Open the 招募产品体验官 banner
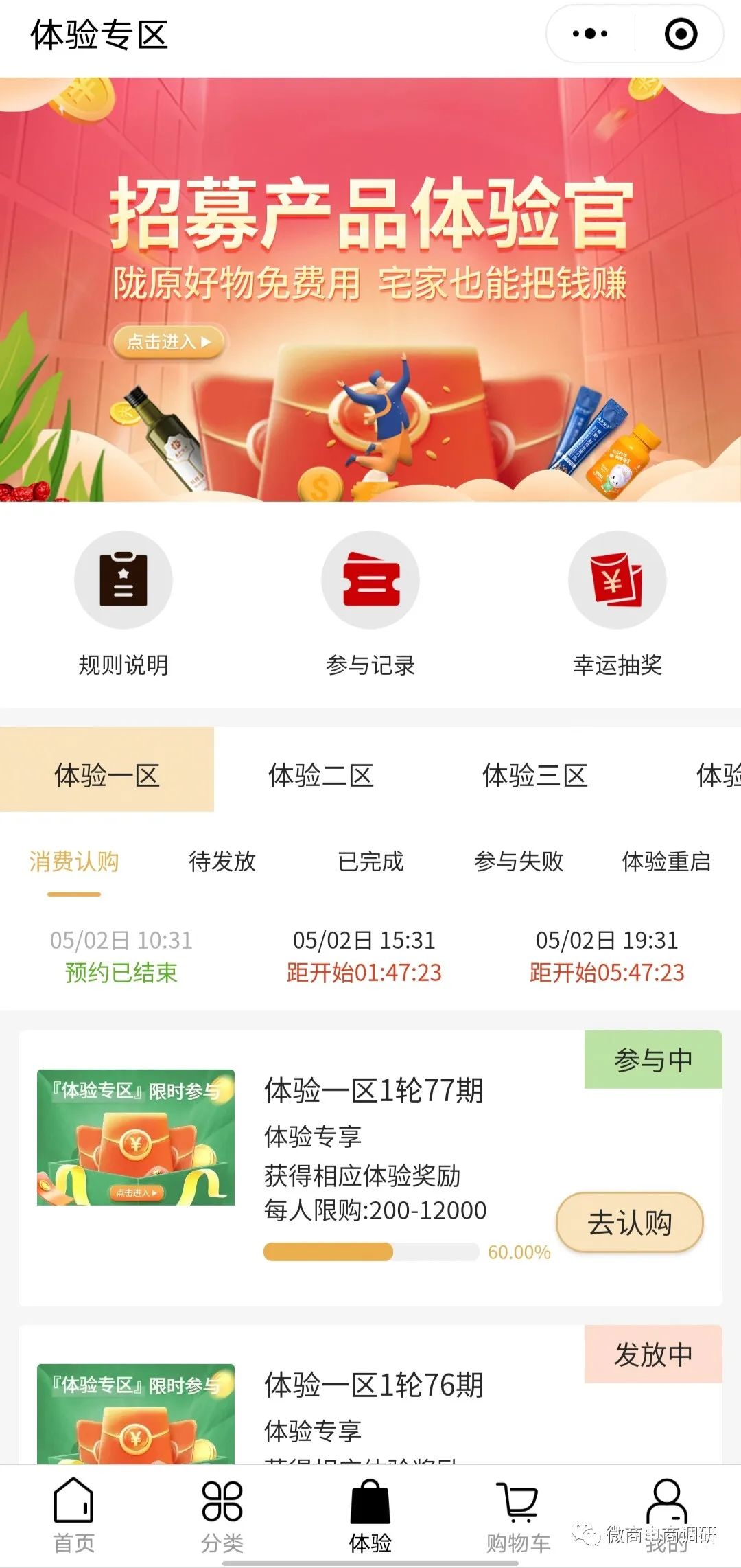 pyautogui.click(x=370, y=288)
